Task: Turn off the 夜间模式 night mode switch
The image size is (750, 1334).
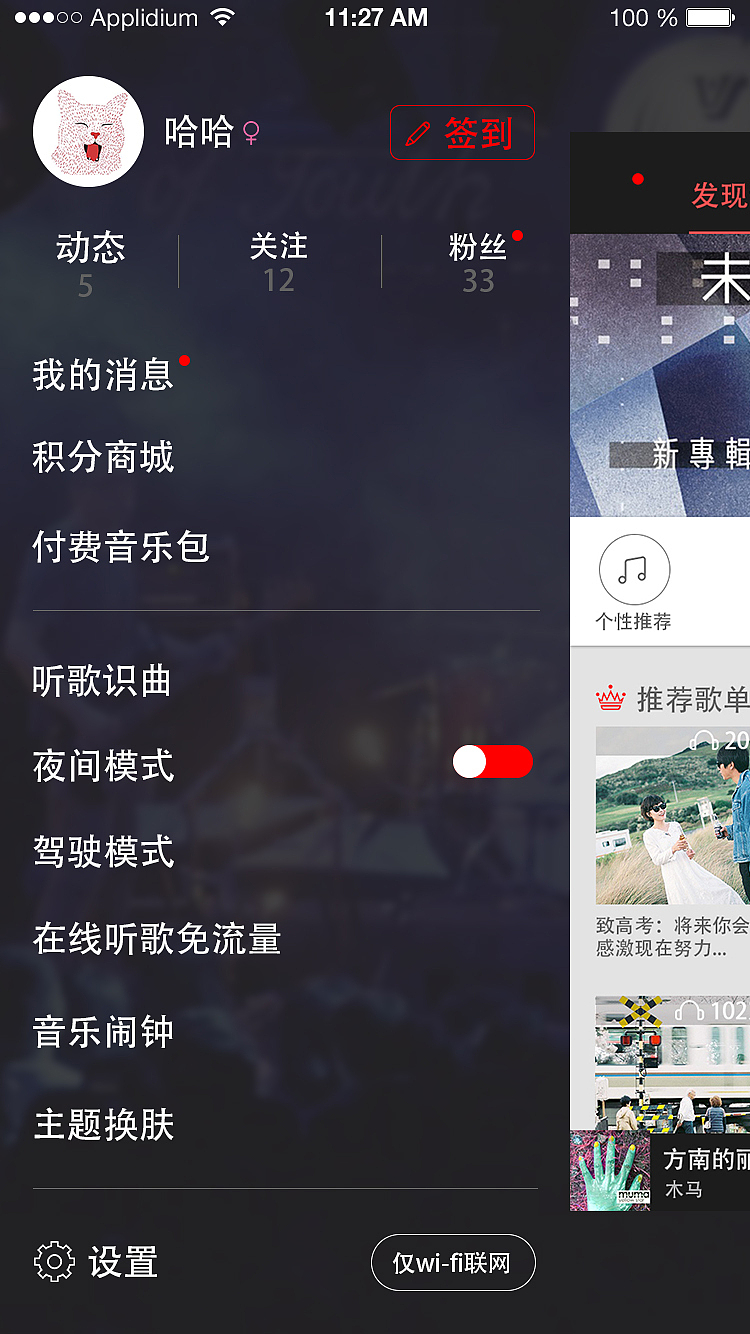Action: (493, 761)
